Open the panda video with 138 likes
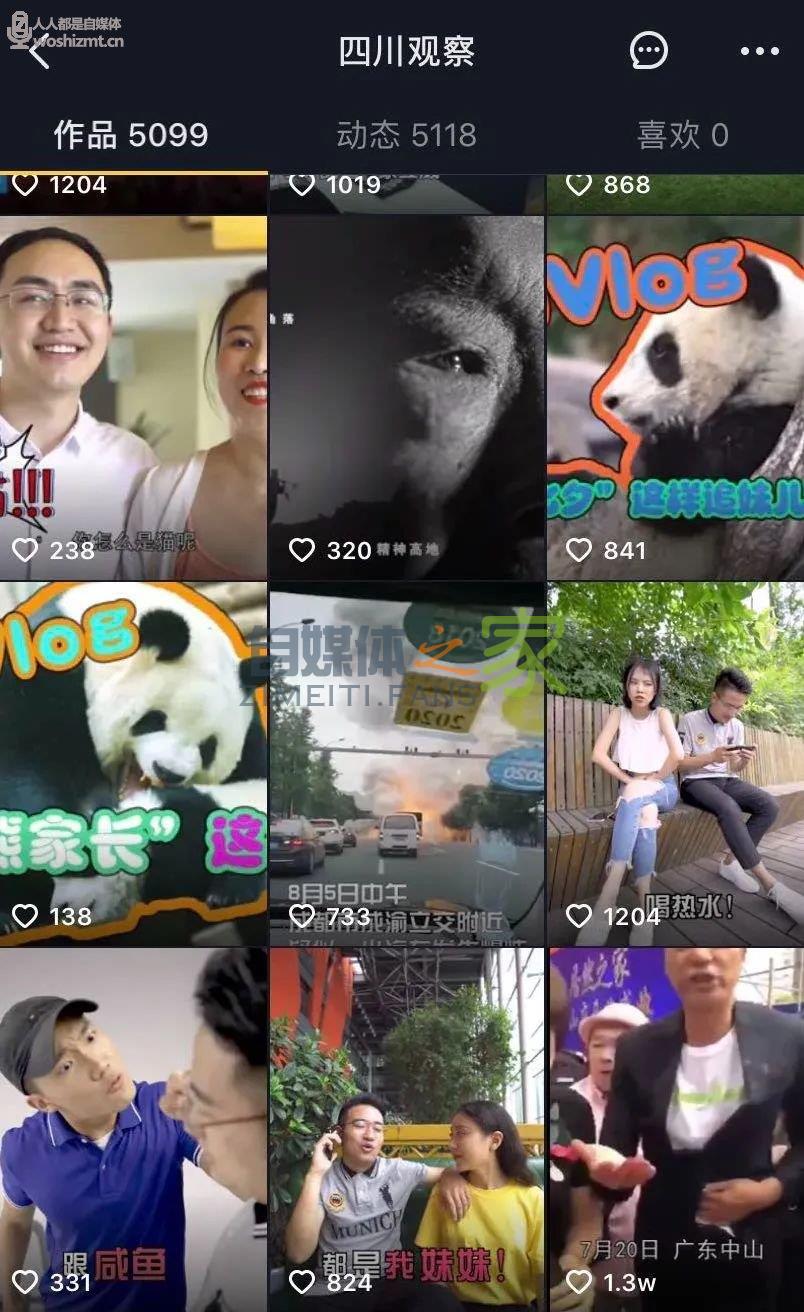This screenshot has width=804, height=1312. [133, 764]
